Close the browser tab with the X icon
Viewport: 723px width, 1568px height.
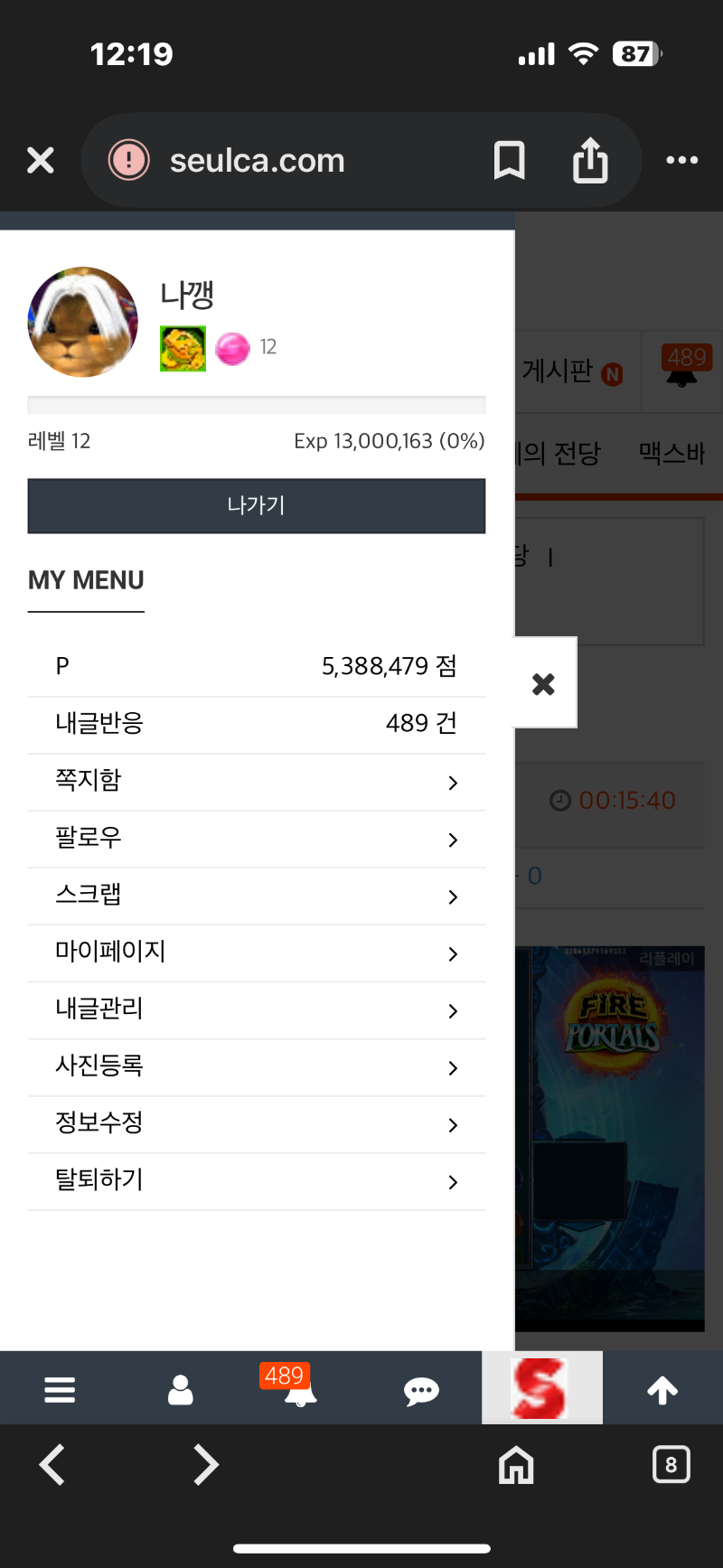coord(41,161)
